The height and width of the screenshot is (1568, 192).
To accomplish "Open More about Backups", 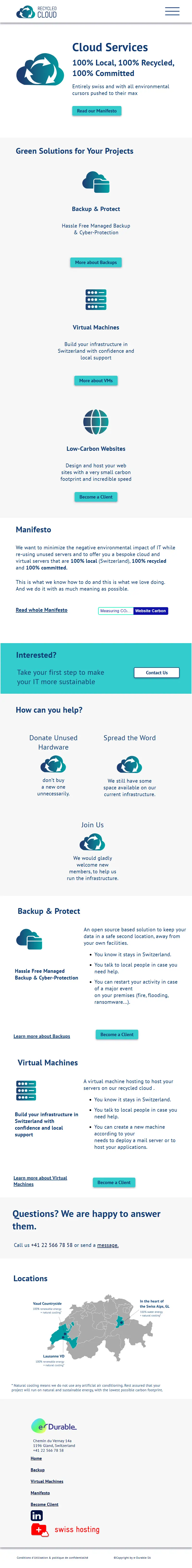I will 96,262.
